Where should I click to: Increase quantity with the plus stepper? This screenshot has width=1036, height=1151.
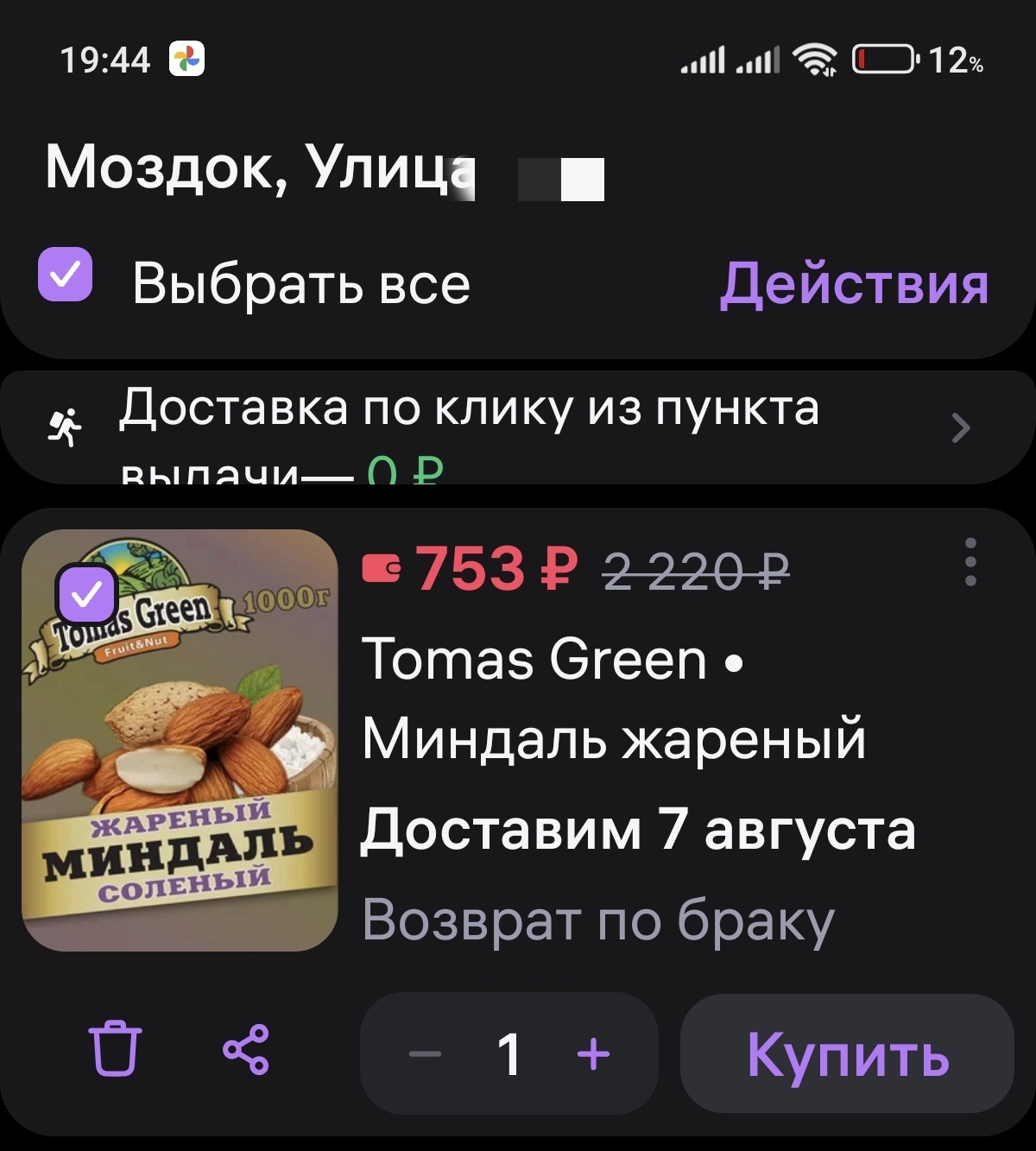[591, 1053]
